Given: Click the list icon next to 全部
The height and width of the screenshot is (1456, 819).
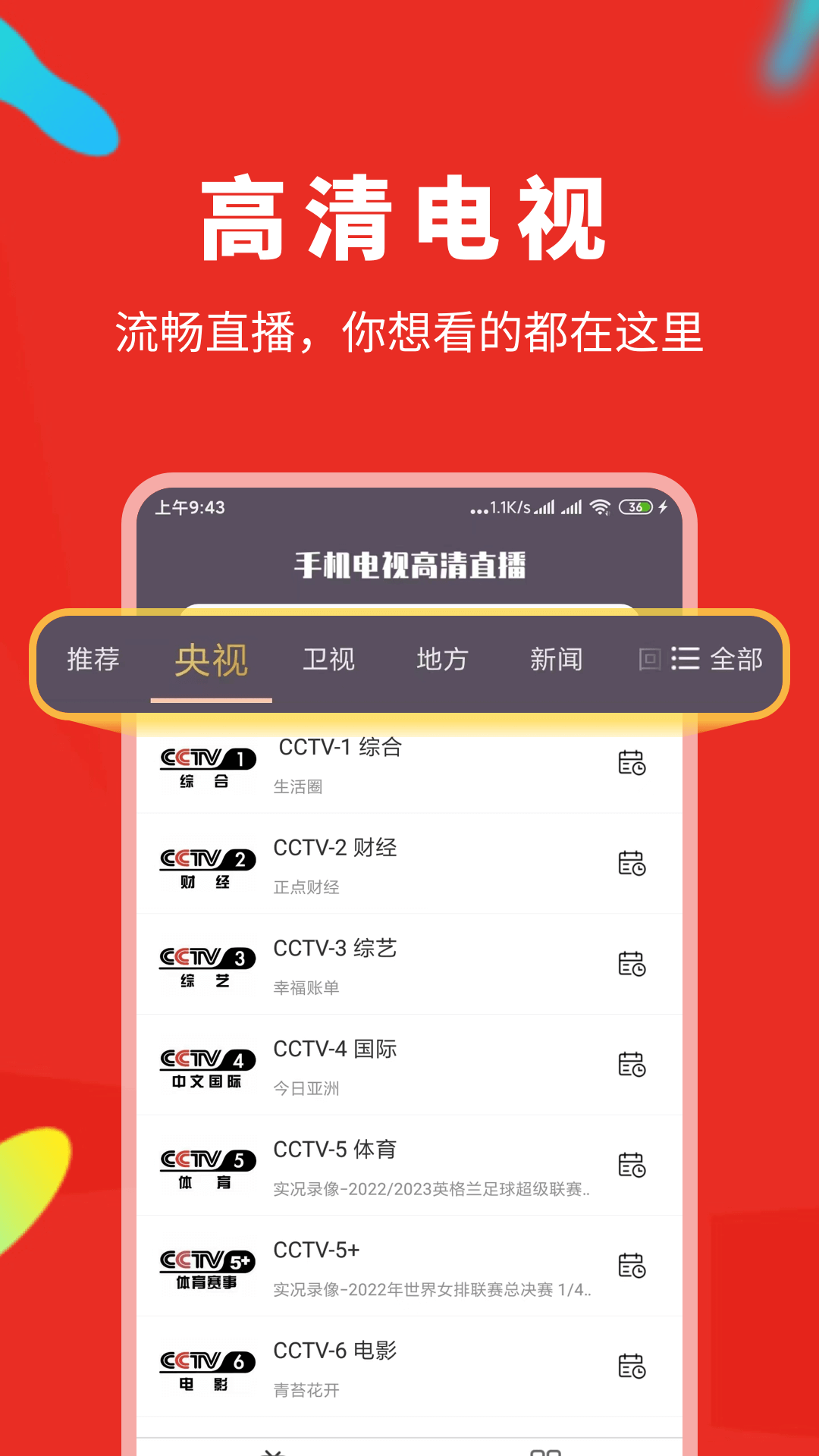Looking at the screenshot, I should tap(684, 660).
